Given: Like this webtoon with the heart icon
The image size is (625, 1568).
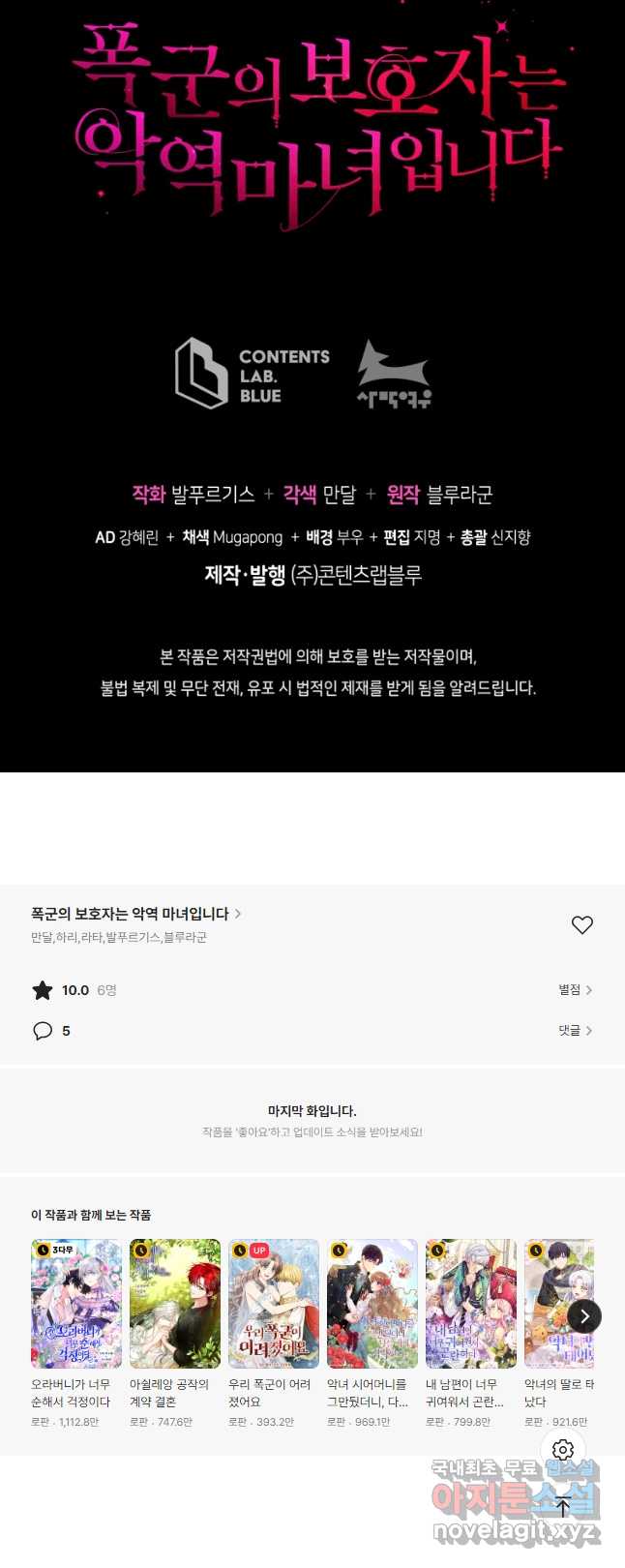Looking at the screenshot, I should click(581, 925).
